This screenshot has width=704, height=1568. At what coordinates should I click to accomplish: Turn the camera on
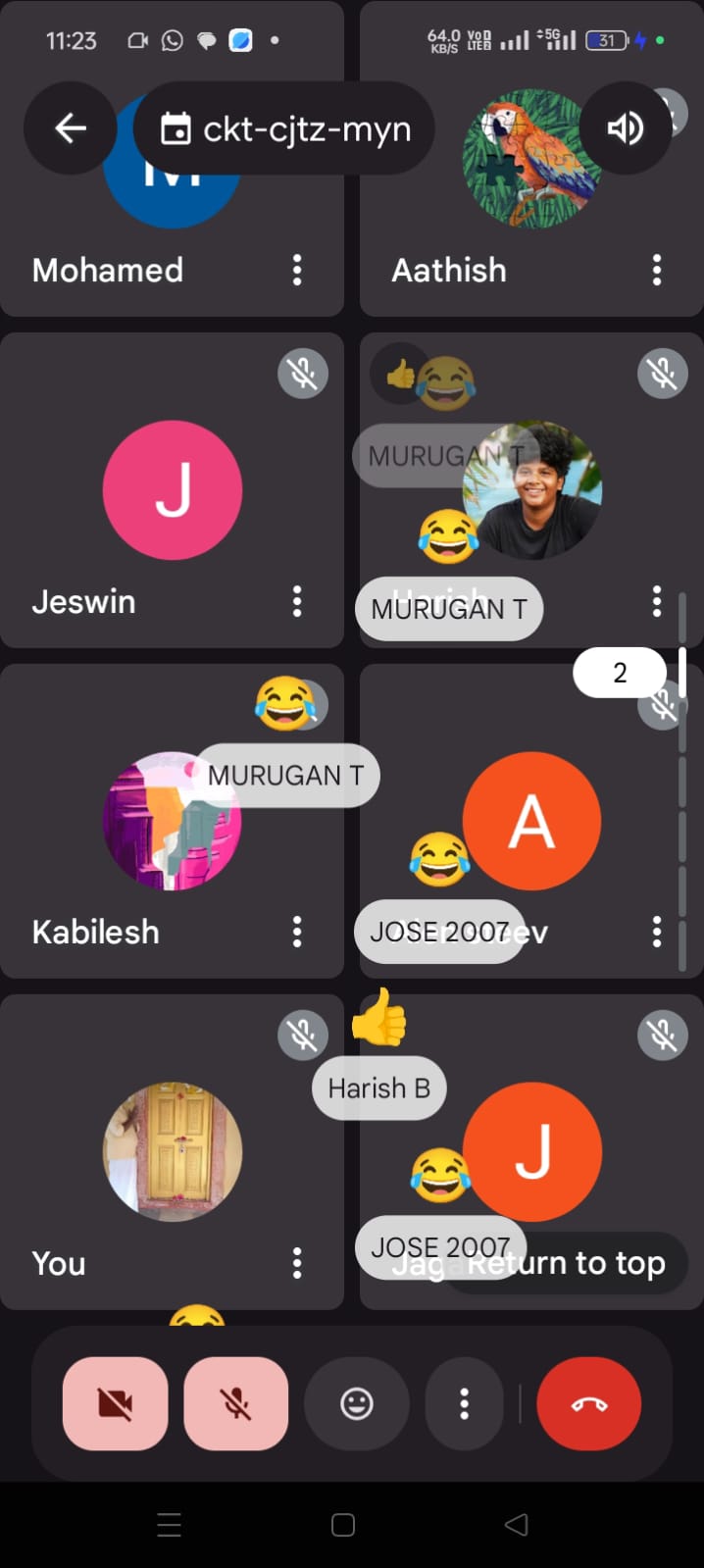116,1404
